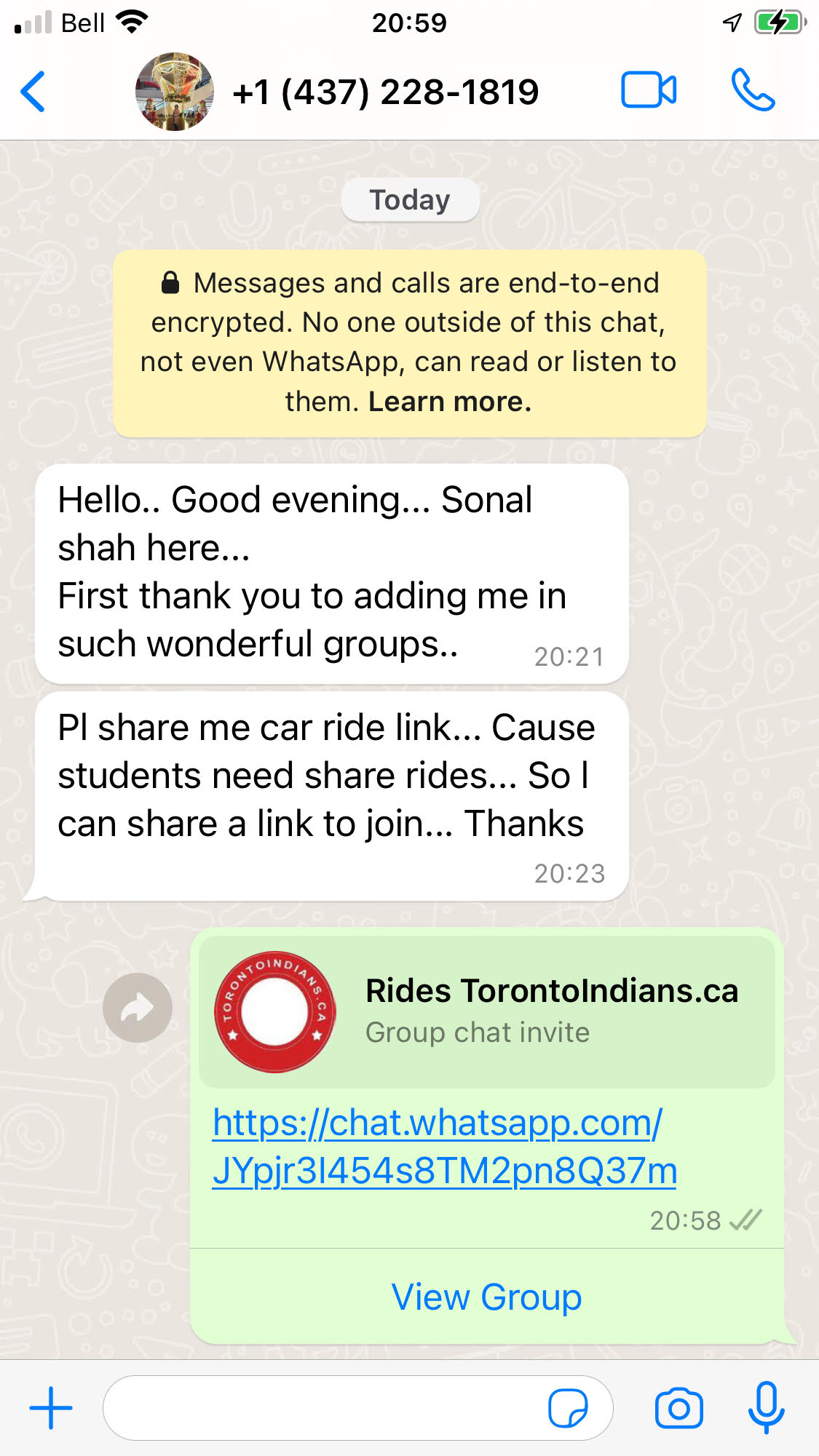Open the camera
The image size is (819, 1456).
[x=678, y=1409]
